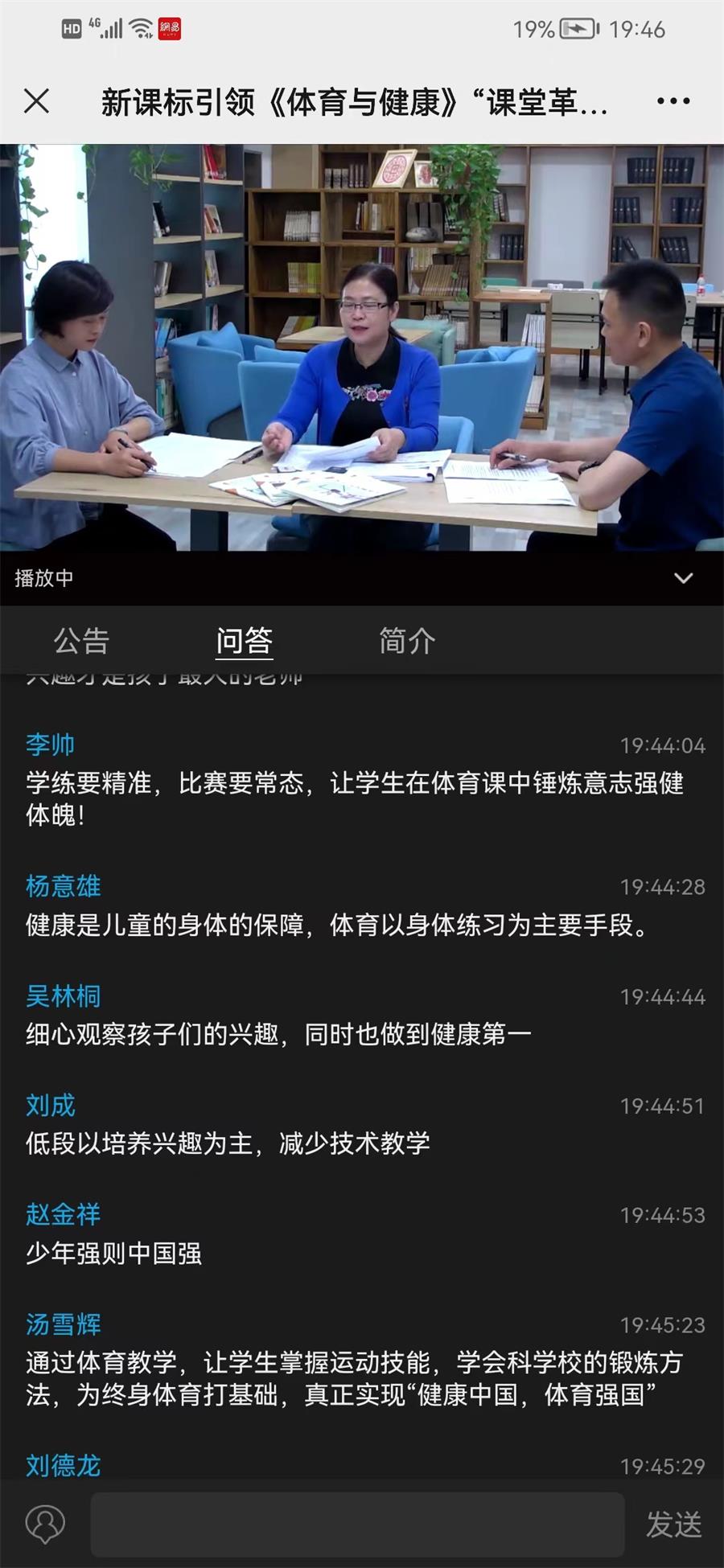Switch to the 公告 tab
The height and width of the screenshot is (1568, 724).
(x=81, y=641)
